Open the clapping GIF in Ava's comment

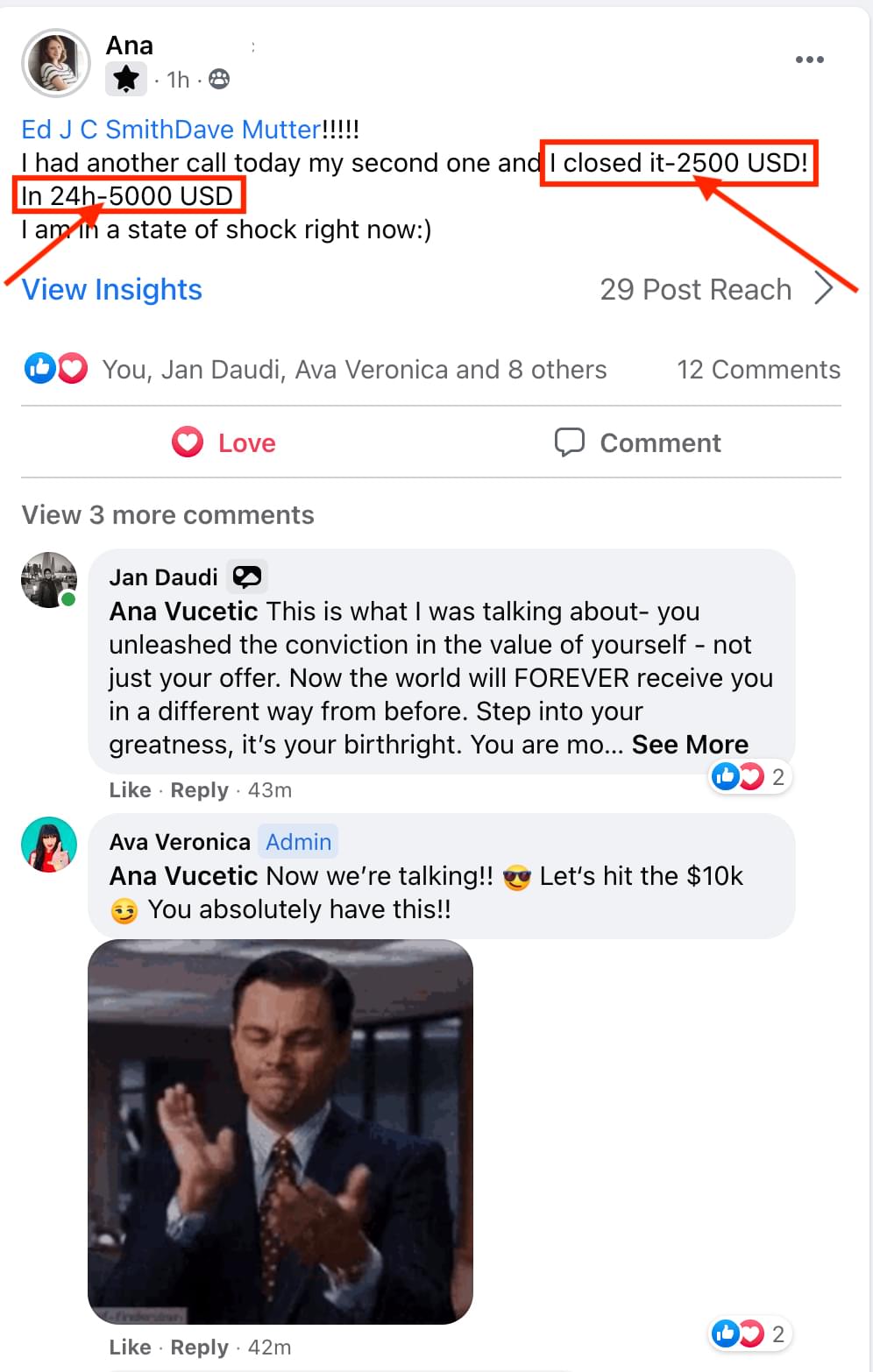pyautogui.click(x=280, y=1131)
